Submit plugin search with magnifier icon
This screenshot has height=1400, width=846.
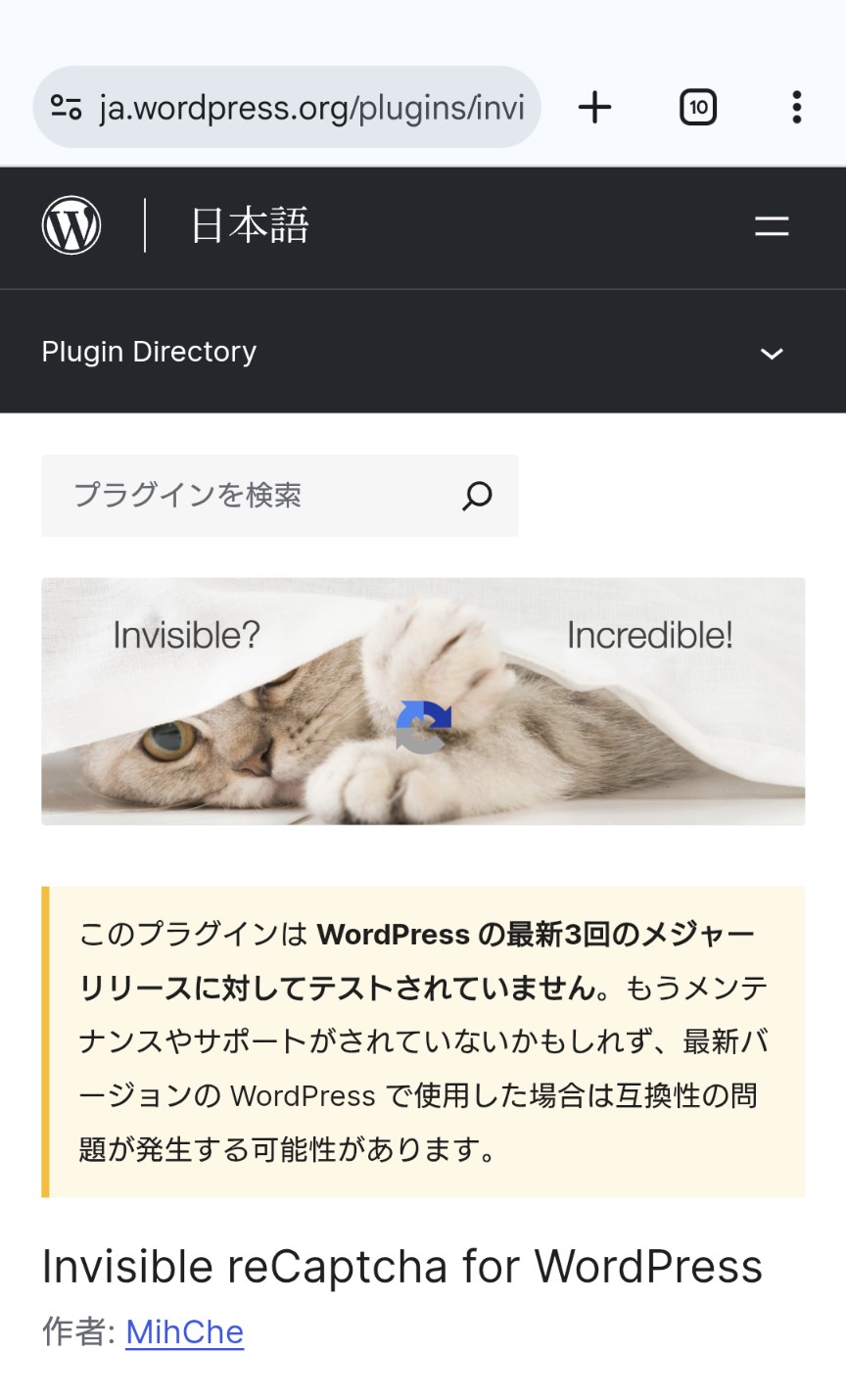(x=477, y=496)
